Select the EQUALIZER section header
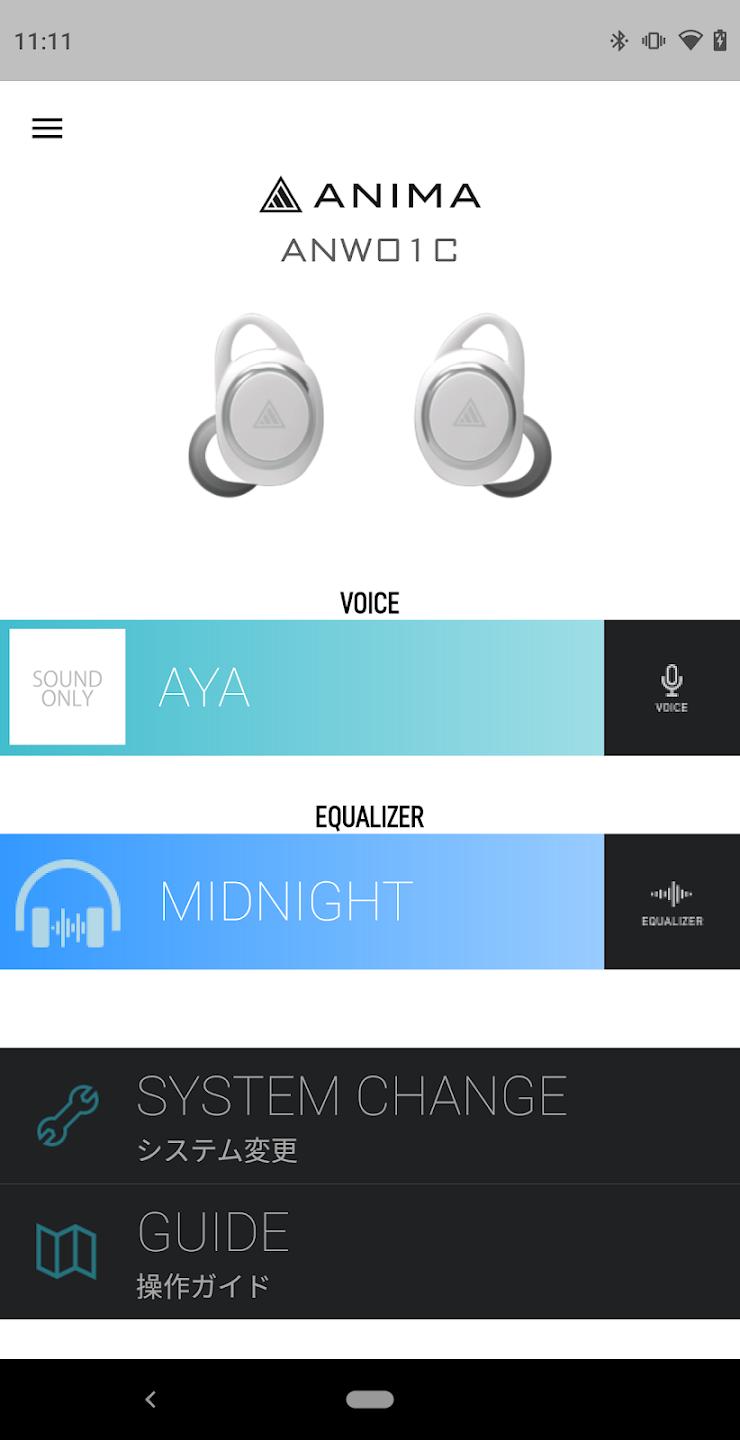Image resolution: width=740 pixels, height=1440 pixels. (x=369, y=816)
